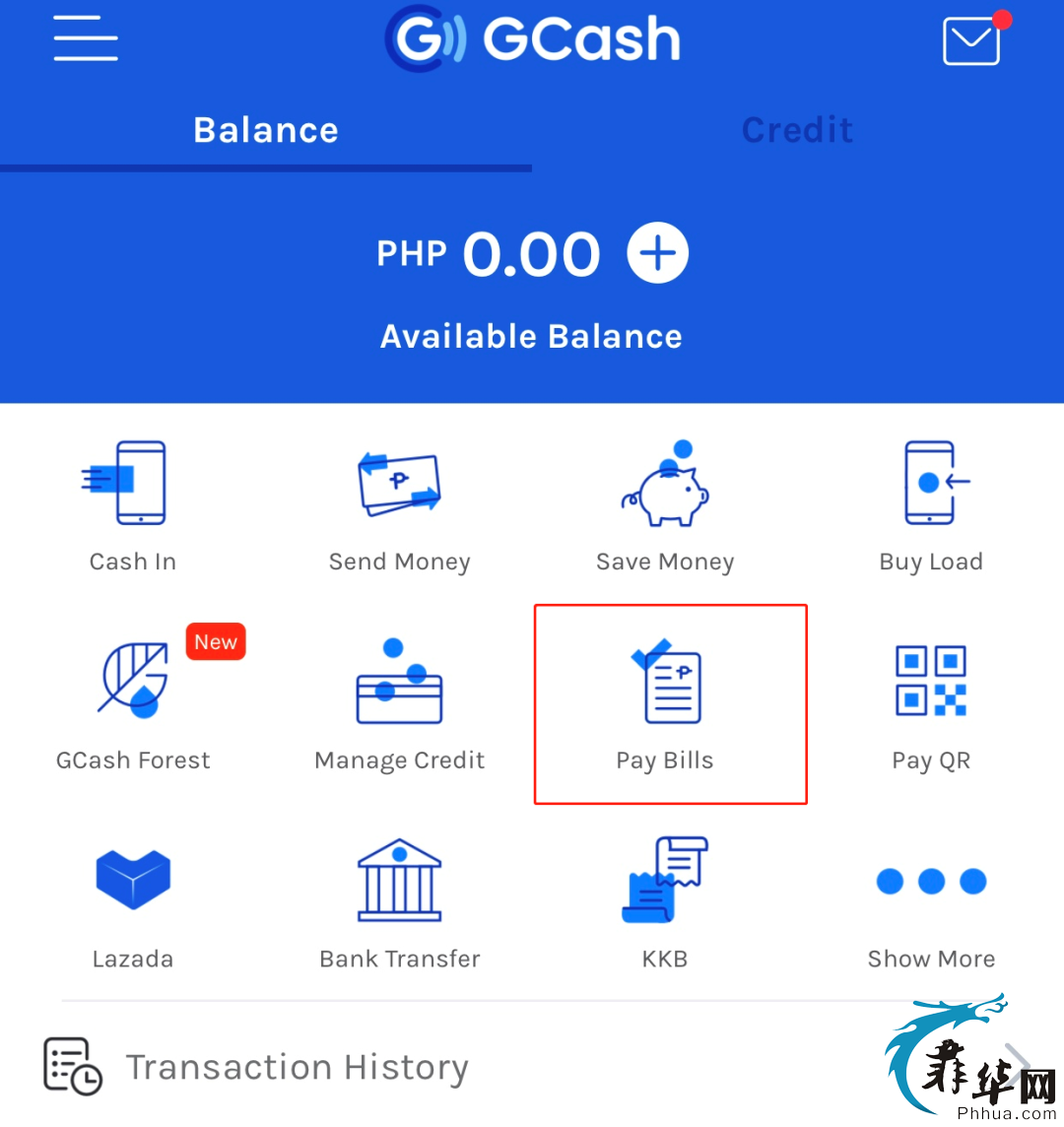Open the hamburger drawer menu
This screenshot has height=1127, width=1064.
point(86,41)
